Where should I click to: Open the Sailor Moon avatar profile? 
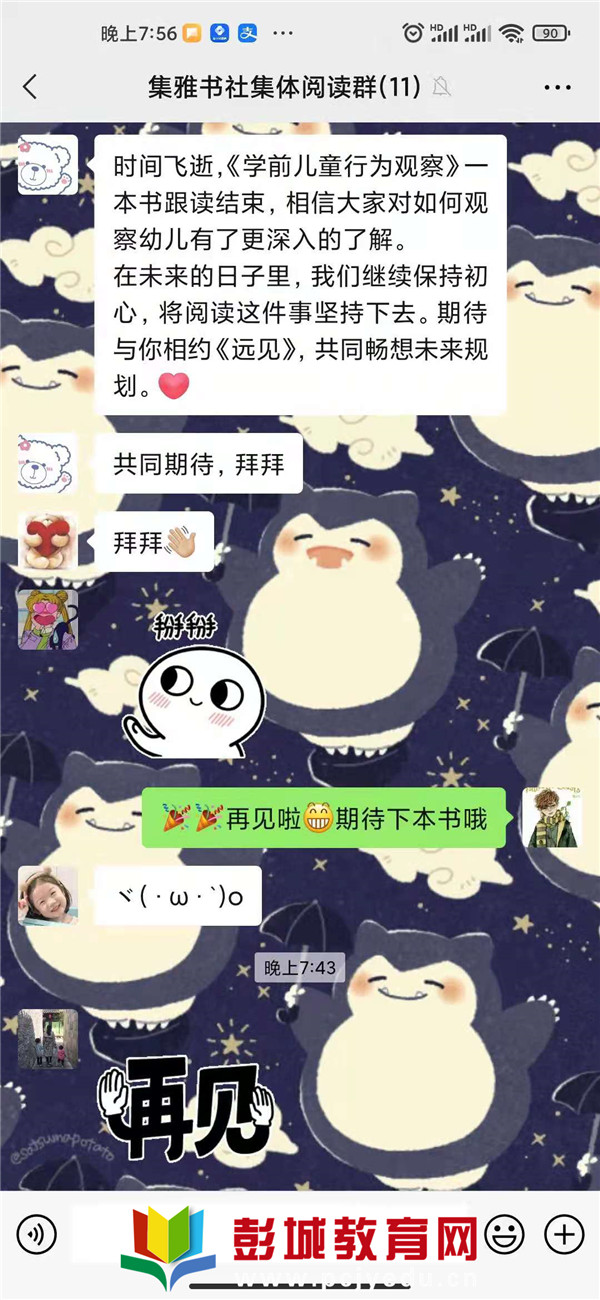47,619
